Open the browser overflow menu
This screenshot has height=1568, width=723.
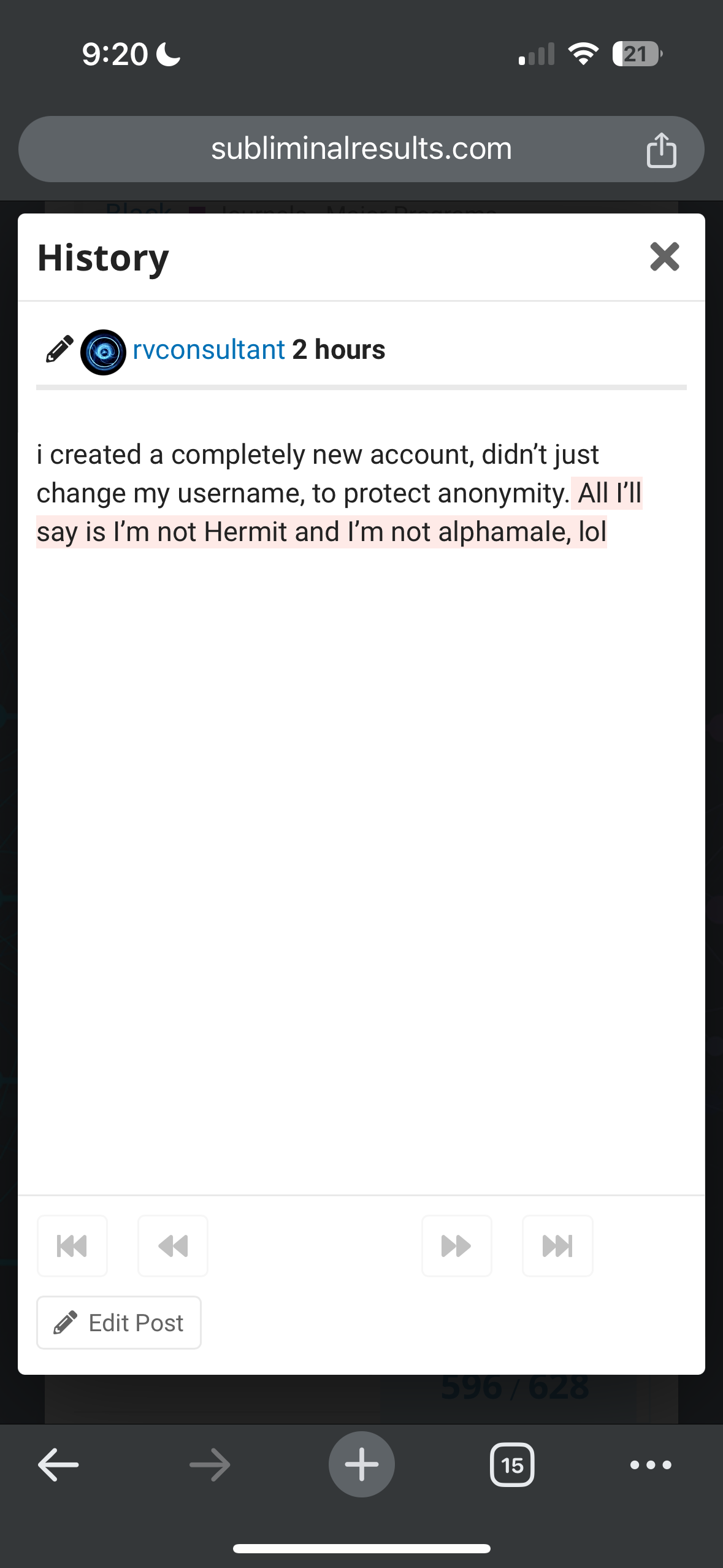point(651,1465)
